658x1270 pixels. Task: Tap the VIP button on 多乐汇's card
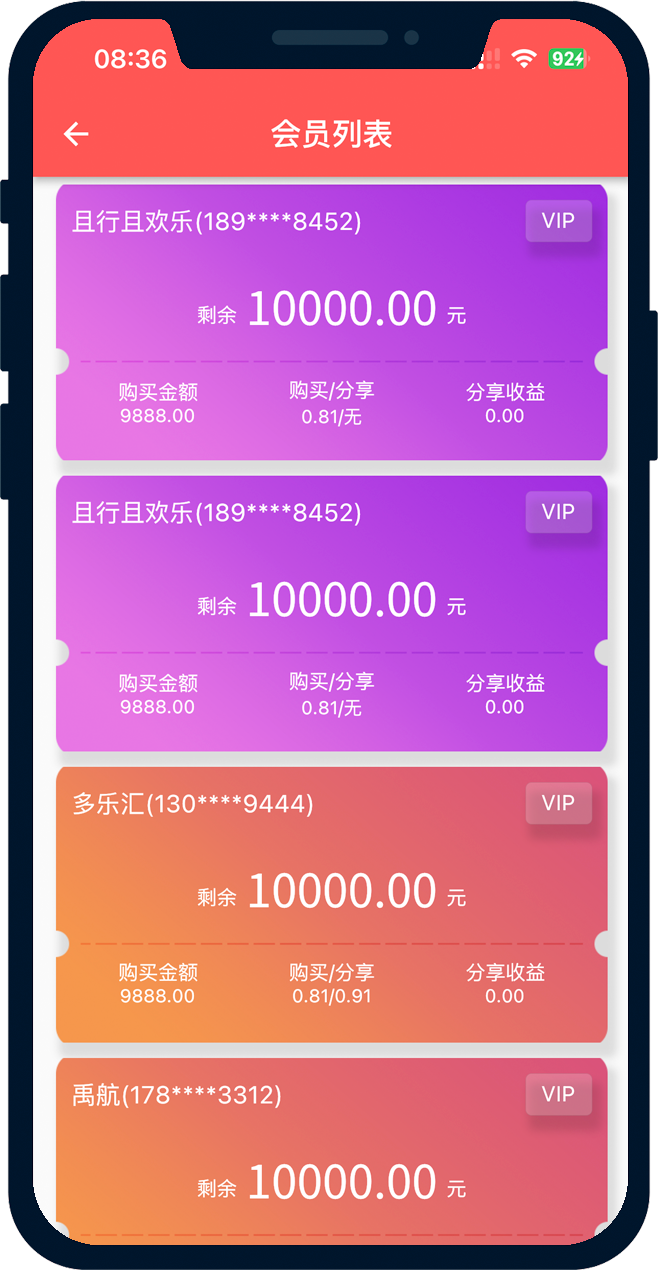point(558,803)
